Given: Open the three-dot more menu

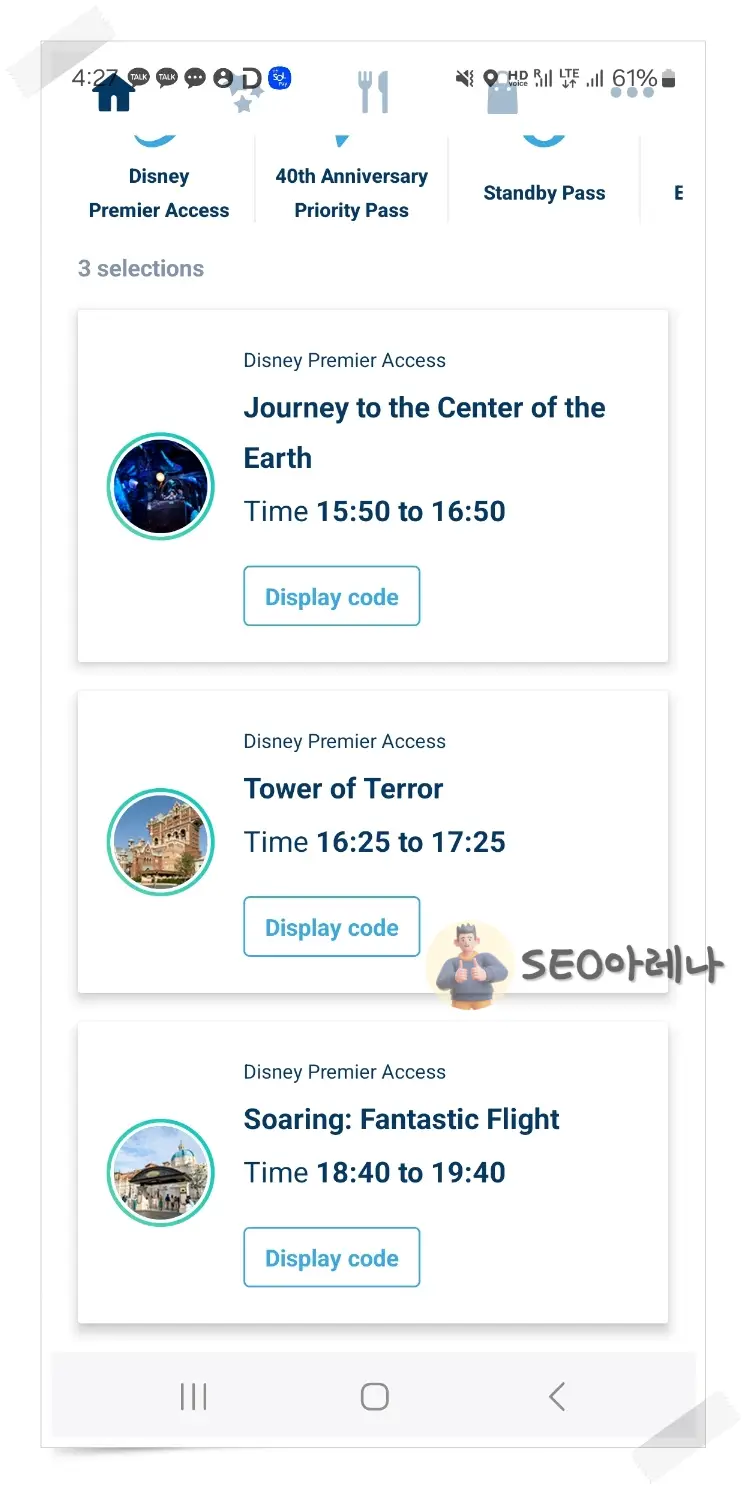Looking at the screenshot, I should click(x=632, y=92).
